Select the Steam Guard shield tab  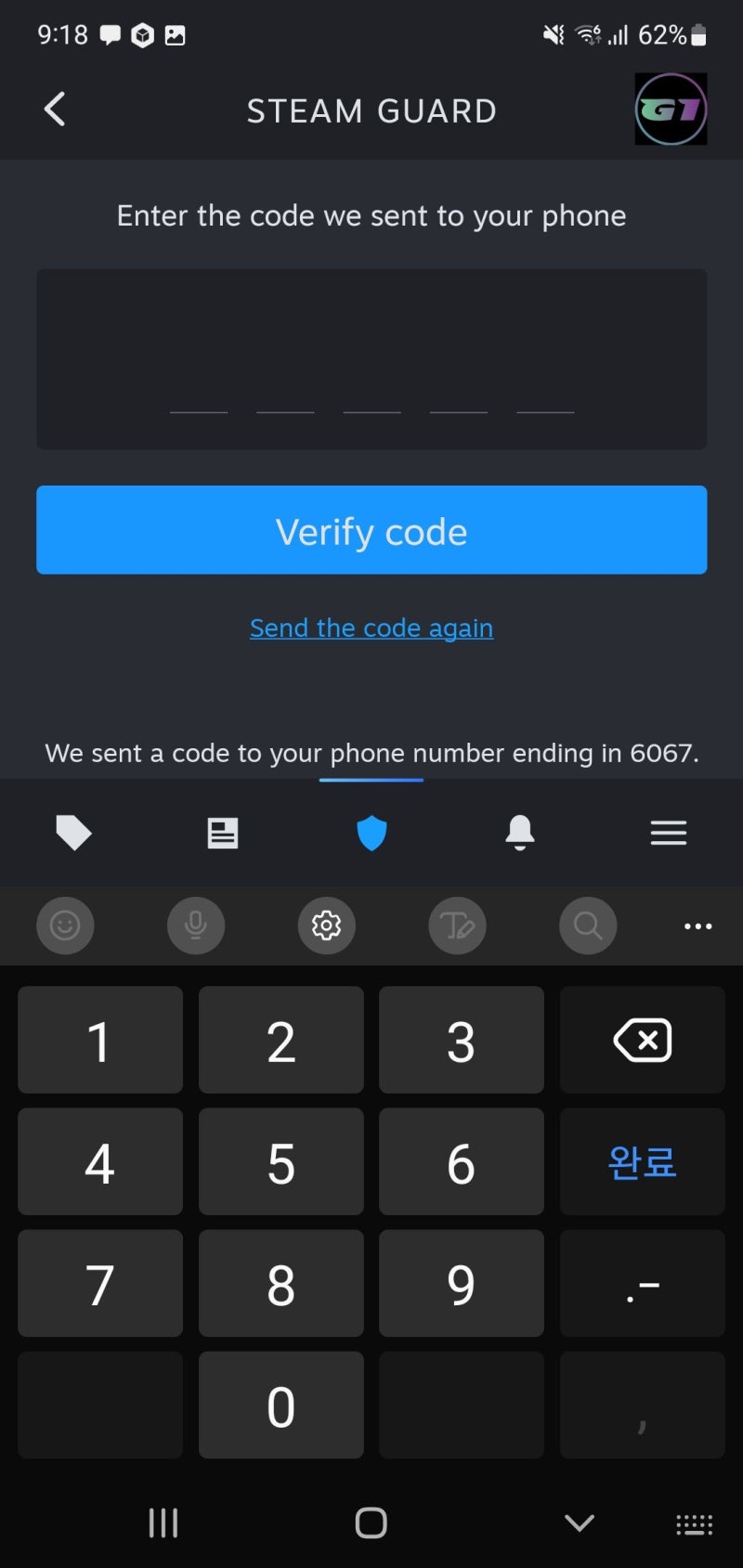(x=371, y=833)
